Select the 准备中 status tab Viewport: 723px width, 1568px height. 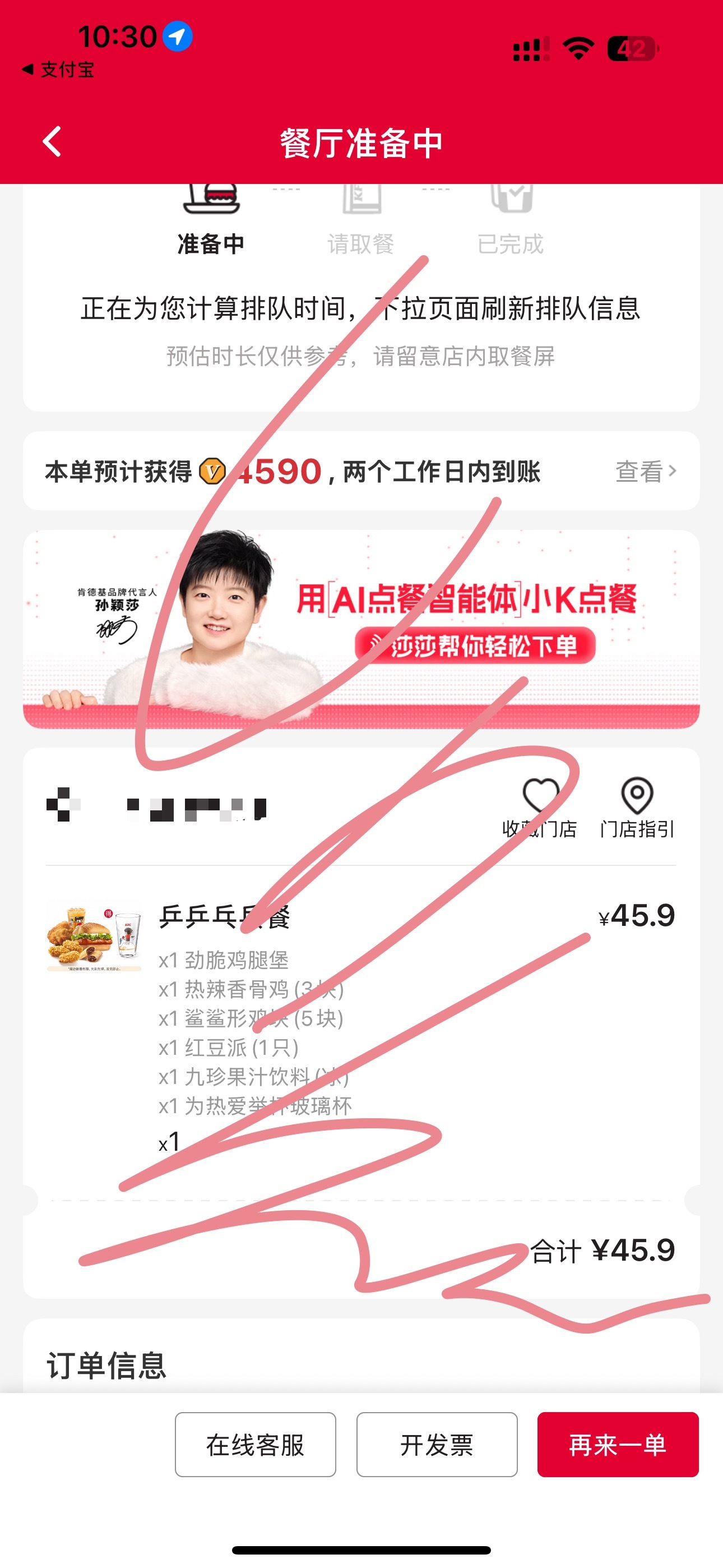click(211, 243)
